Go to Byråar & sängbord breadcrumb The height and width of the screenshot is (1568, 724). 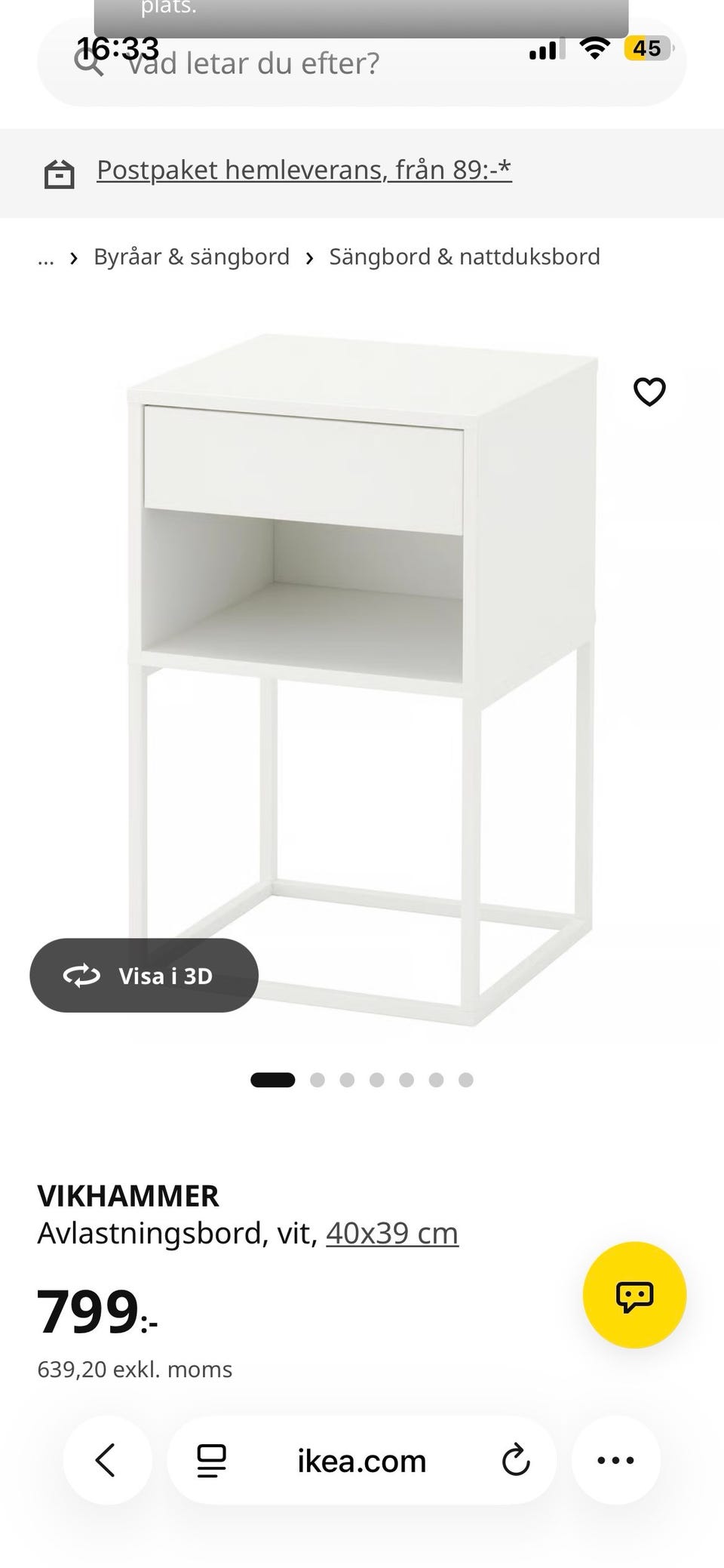(x=192, y=257)
